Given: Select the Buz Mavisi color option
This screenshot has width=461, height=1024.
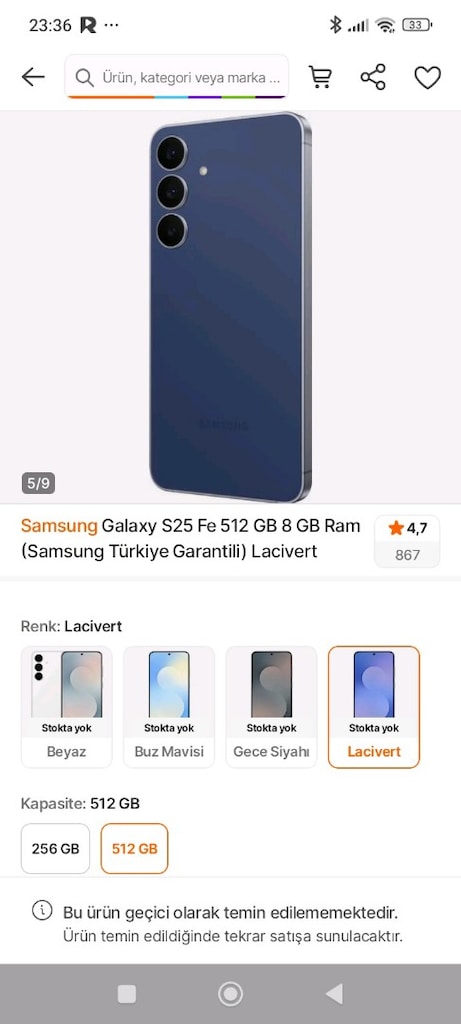Looking at the screenshot, I should pos(169,707).
